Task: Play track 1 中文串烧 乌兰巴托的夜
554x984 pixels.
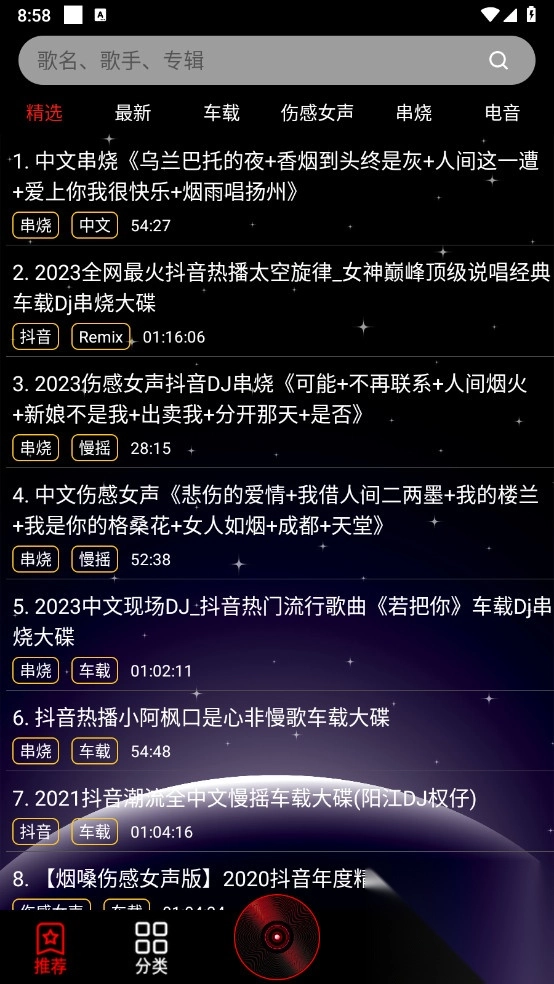Action: [277, 192]
